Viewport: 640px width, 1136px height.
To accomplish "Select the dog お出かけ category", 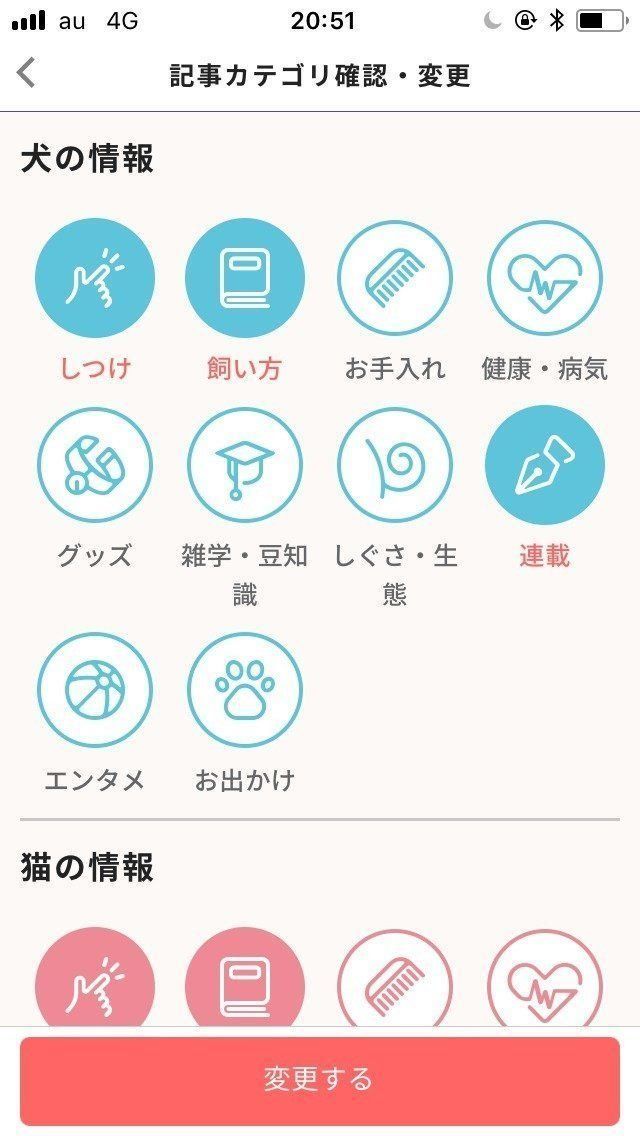I will [x=245, y=690].
